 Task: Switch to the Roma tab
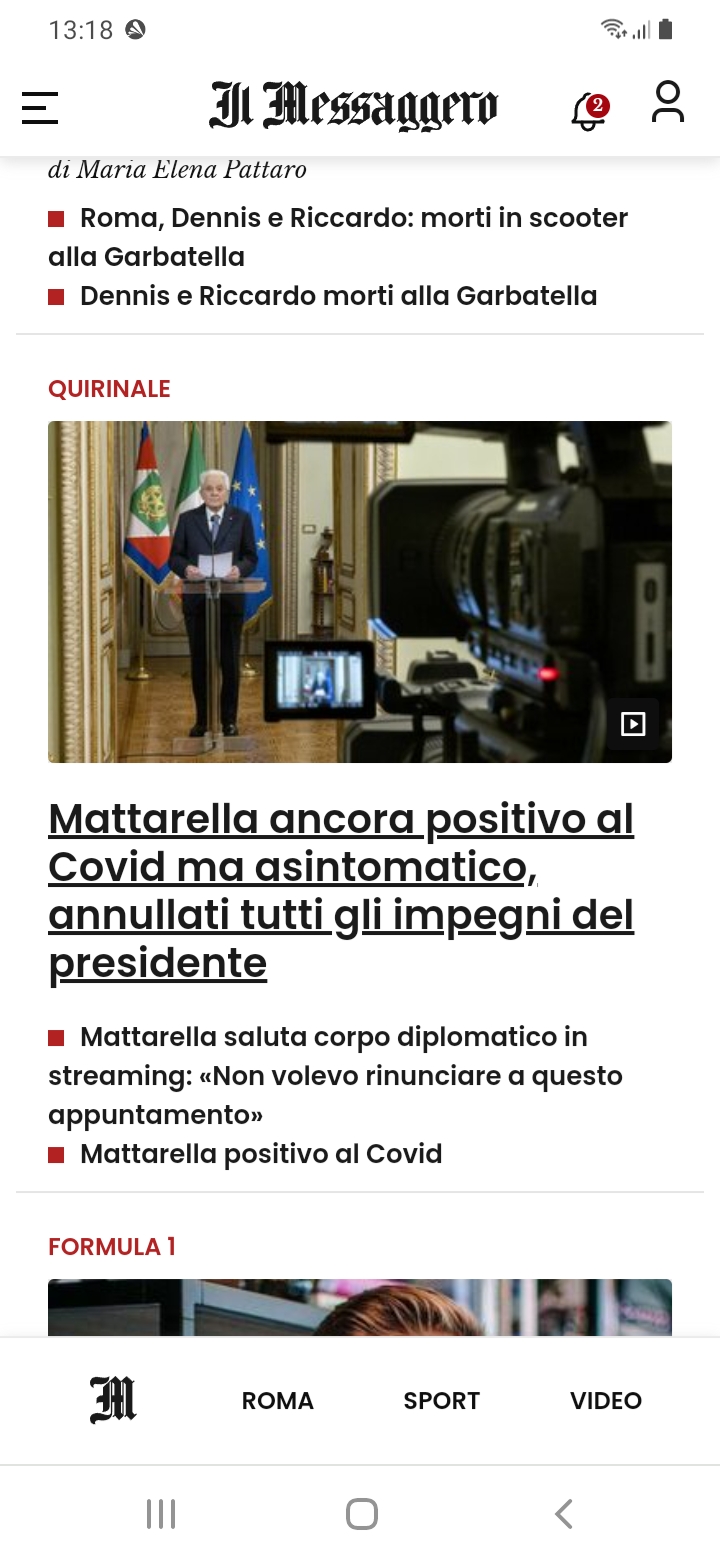[278, 1401]
